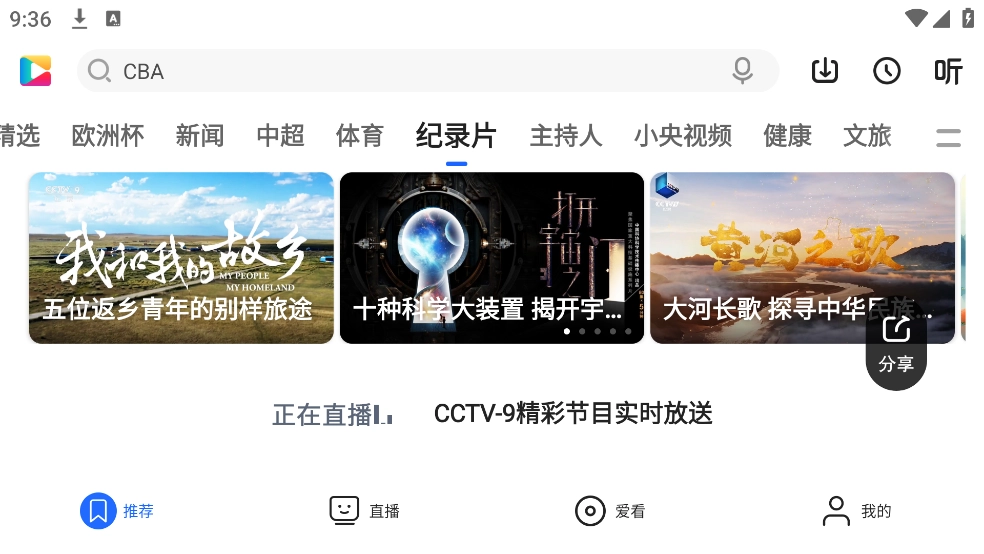Switch to the 欧洲杯 tab
The height and width of the screenshot is (554, 984).
point(108,136)
